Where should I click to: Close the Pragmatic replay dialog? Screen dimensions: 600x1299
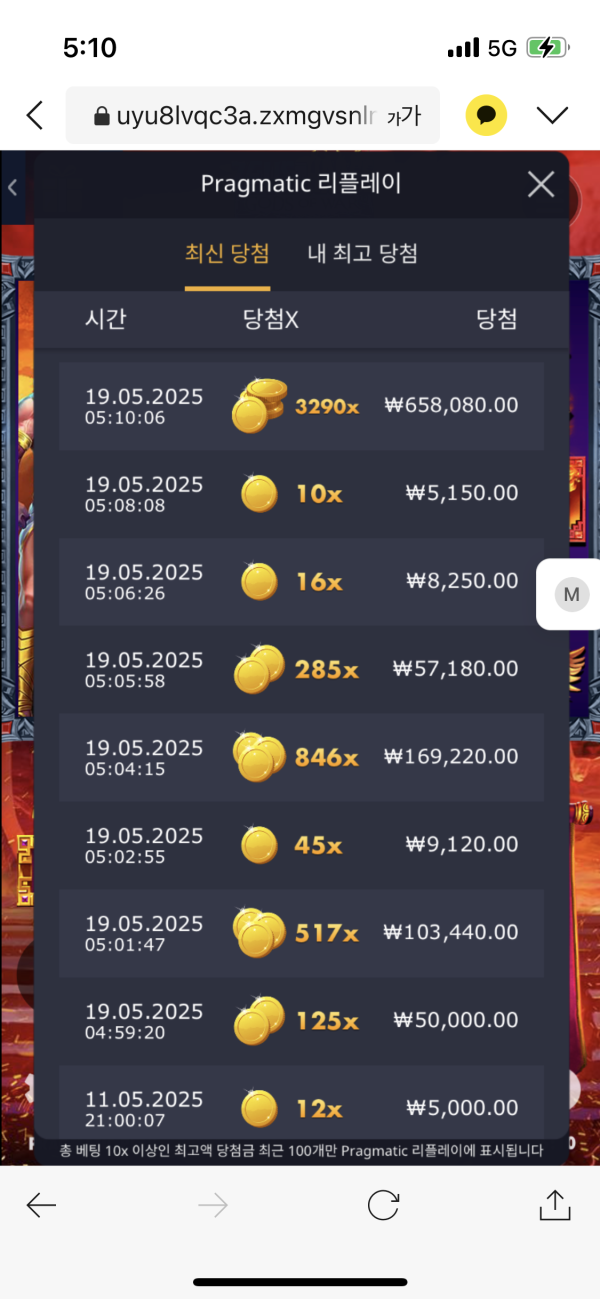pyautogui.click(x=541, y=184)
